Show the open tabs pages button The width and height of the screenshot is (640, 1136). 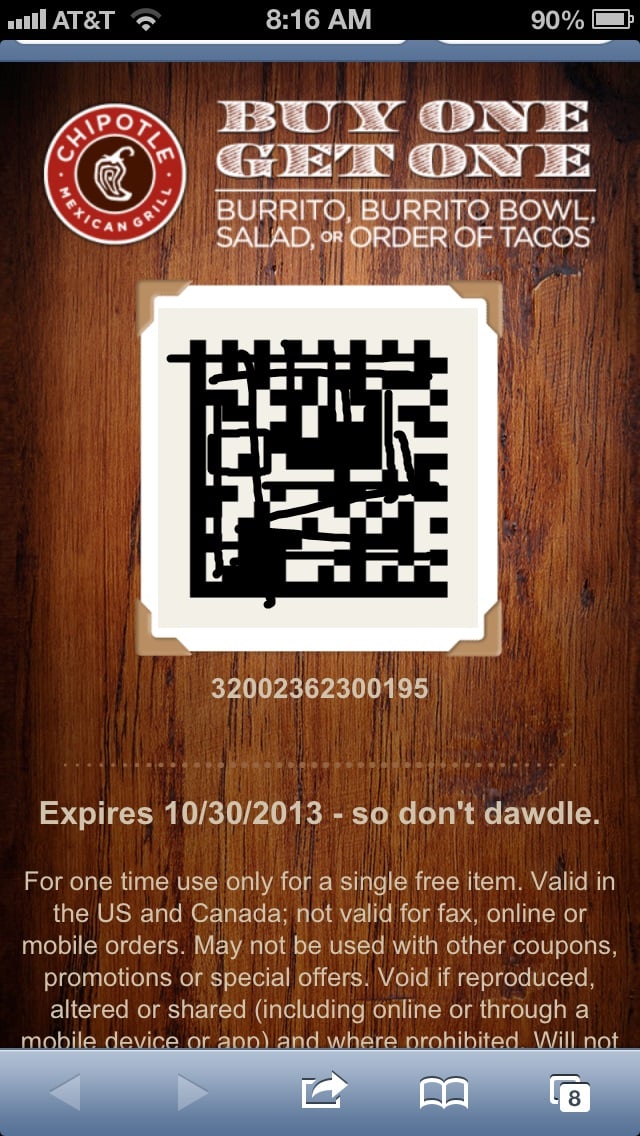[570, 1093]
